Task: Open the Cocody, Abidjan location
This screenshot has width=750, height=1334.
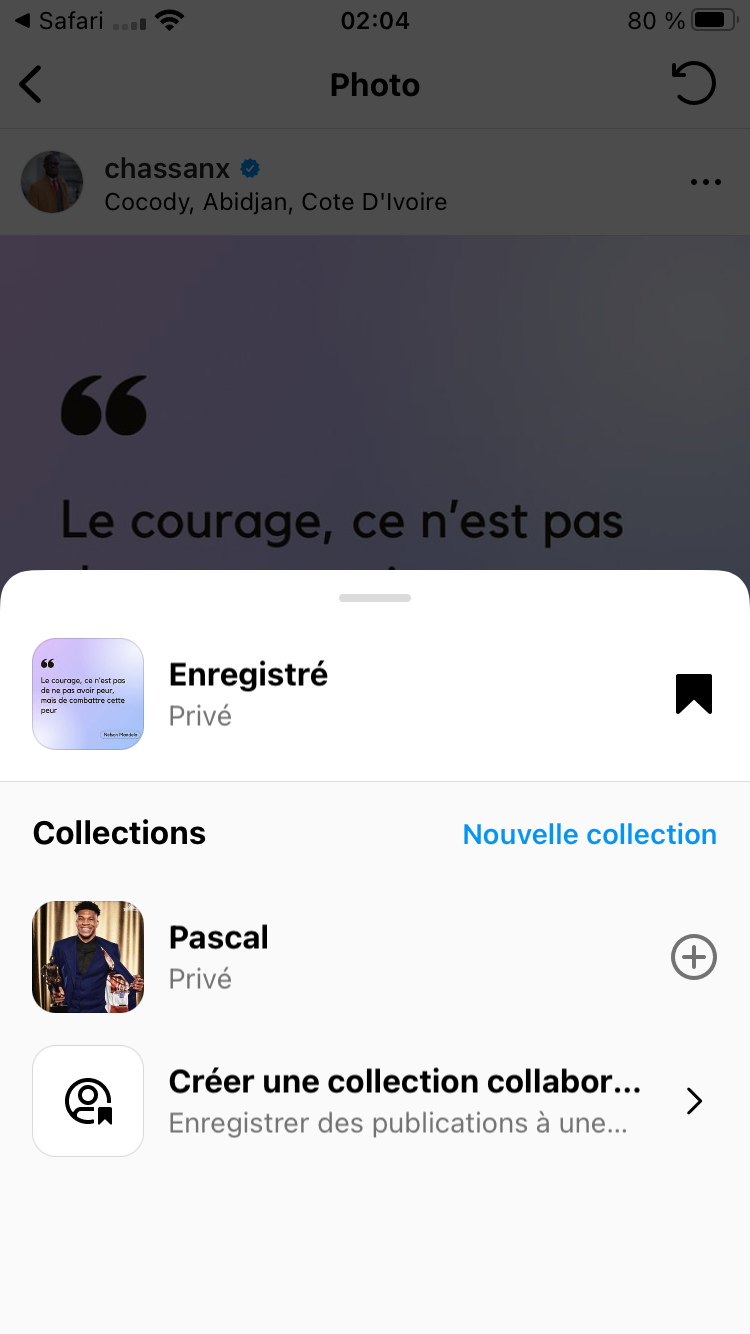Action: point(275,202)
